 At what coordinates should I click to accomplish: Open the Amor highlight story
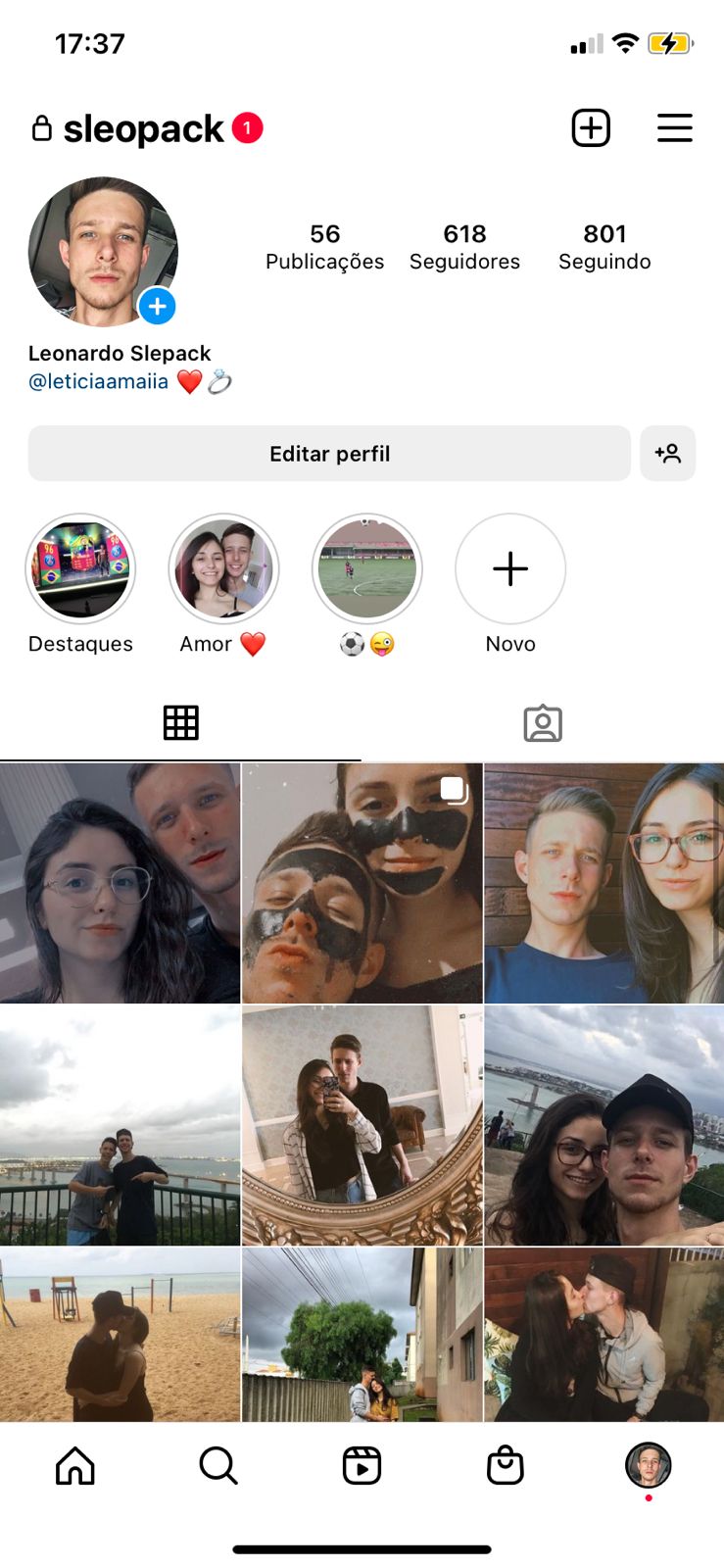point(223,568)
